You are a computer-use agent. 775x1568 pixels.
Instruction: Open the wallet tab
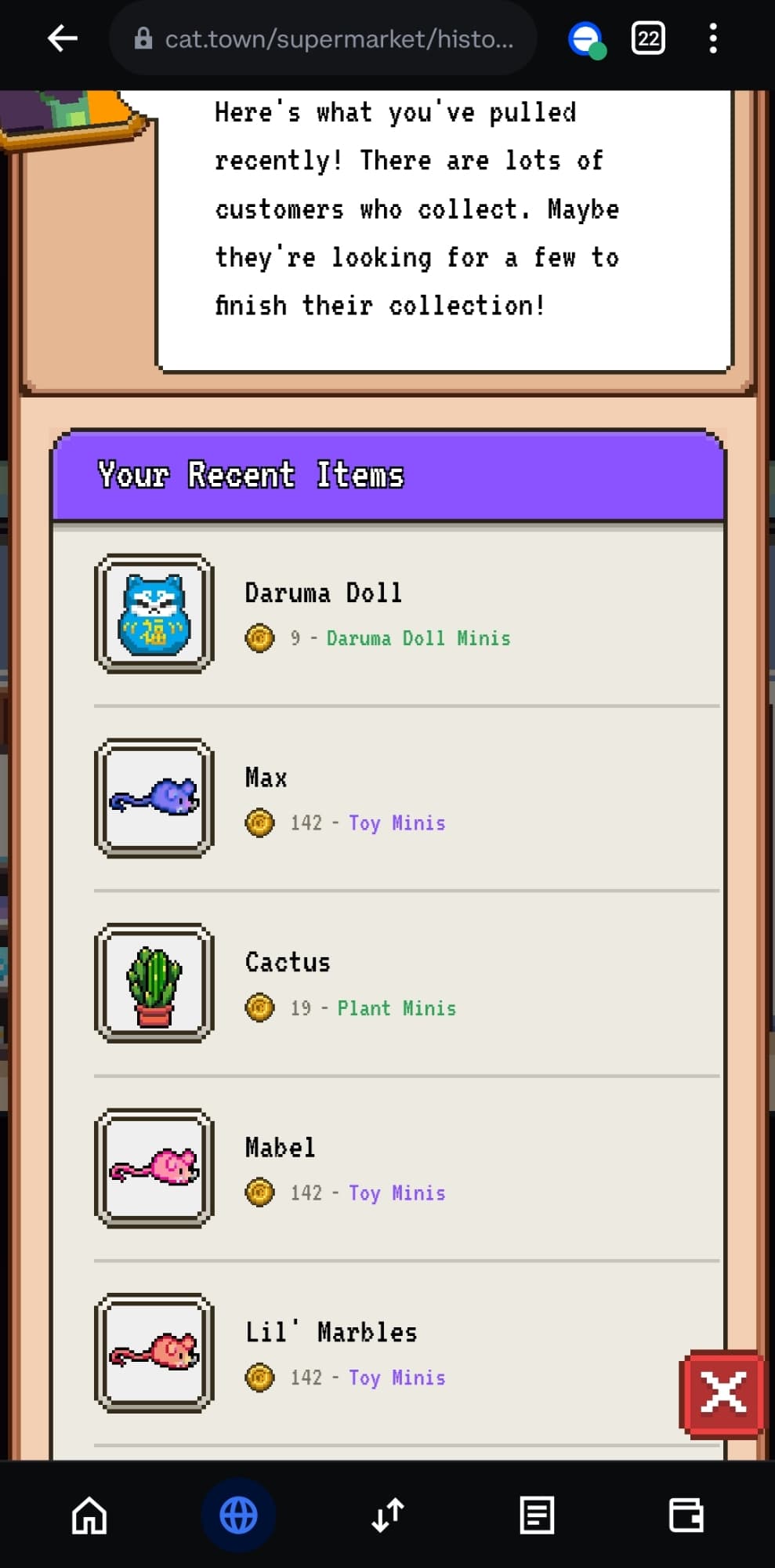(686, 1515)
